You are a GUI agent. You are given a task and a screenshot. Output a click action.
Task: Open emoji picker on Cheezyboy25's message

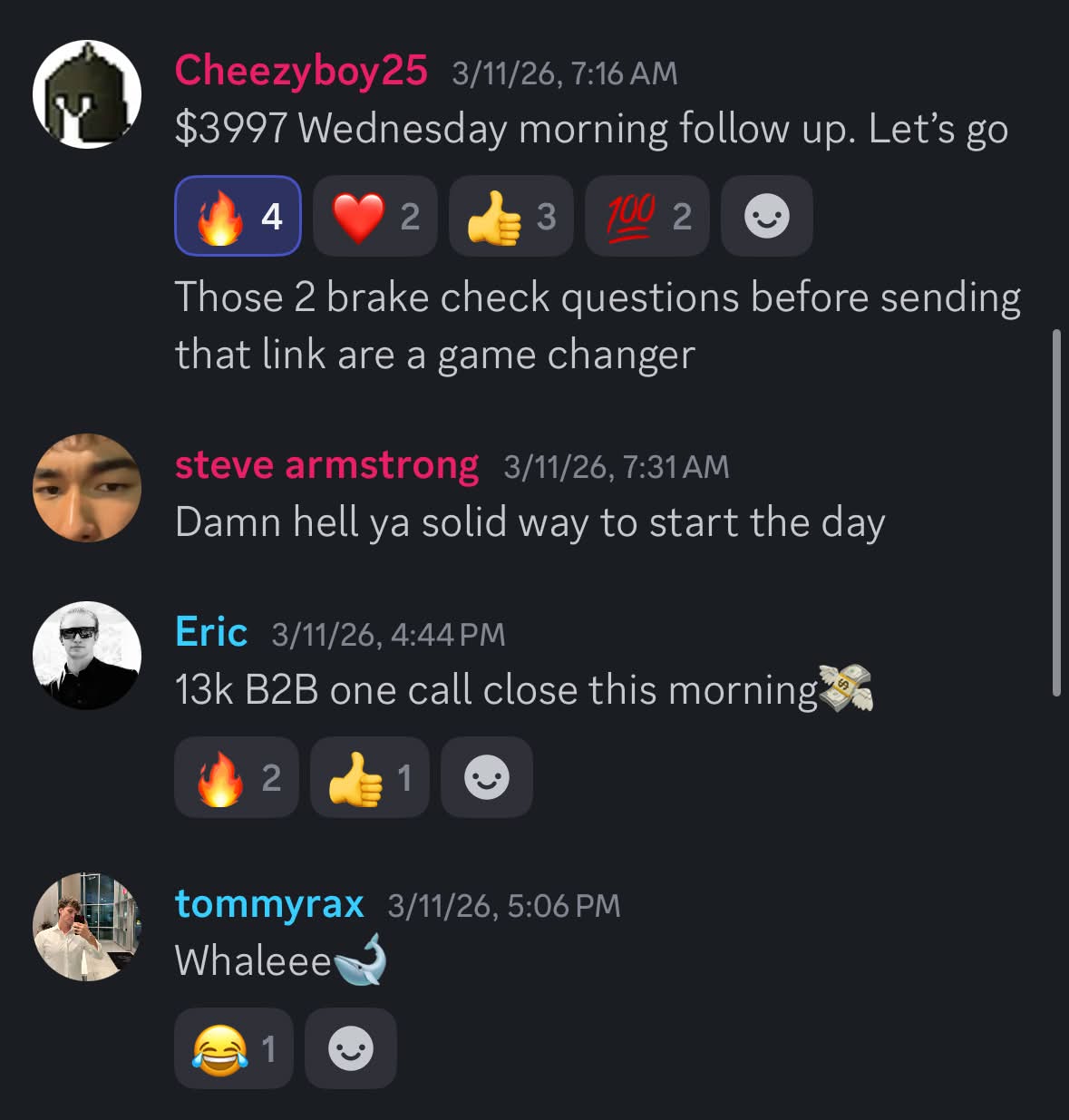[766, 216]
